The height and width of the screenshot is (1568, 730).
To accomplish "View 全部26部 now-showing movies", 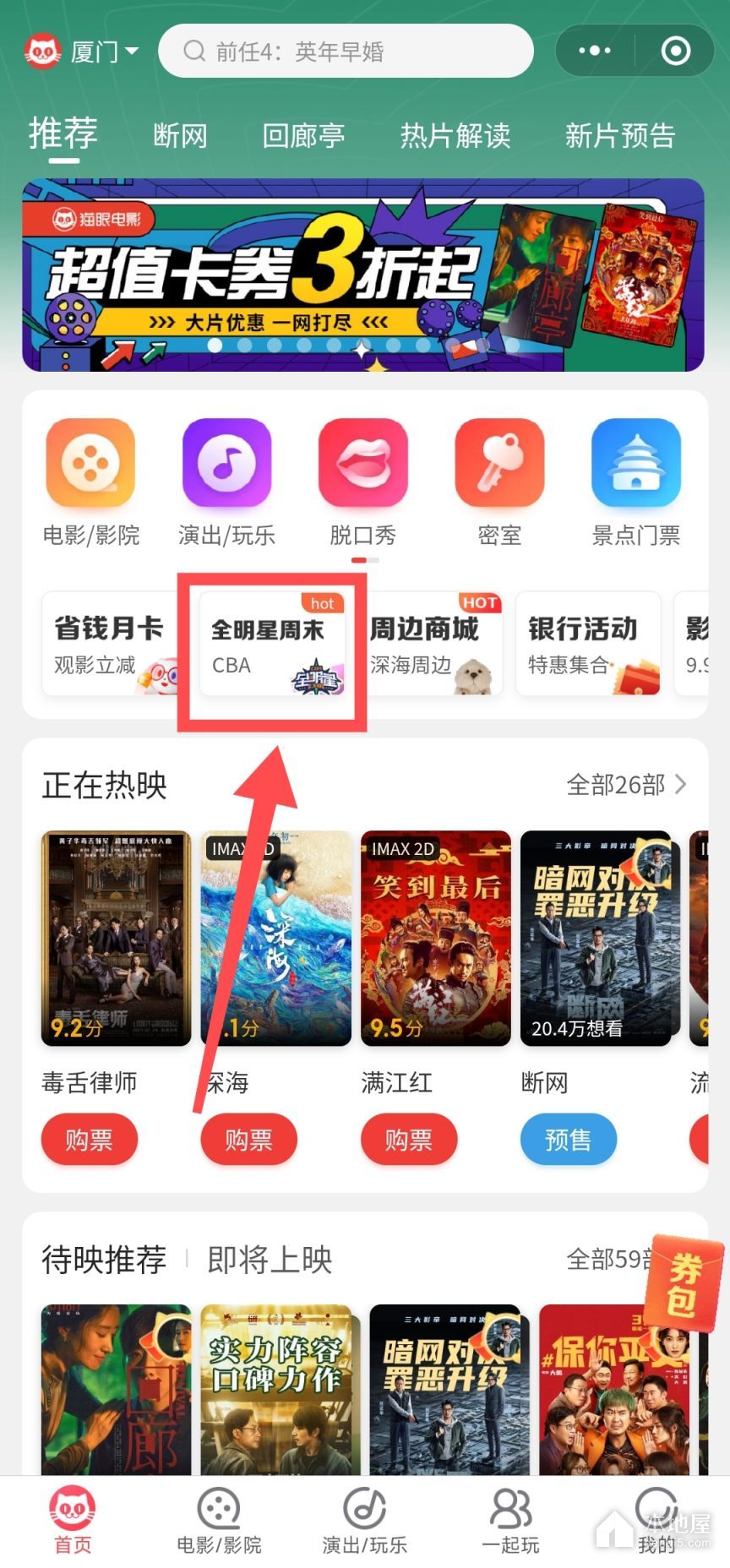I will (625, 785).
